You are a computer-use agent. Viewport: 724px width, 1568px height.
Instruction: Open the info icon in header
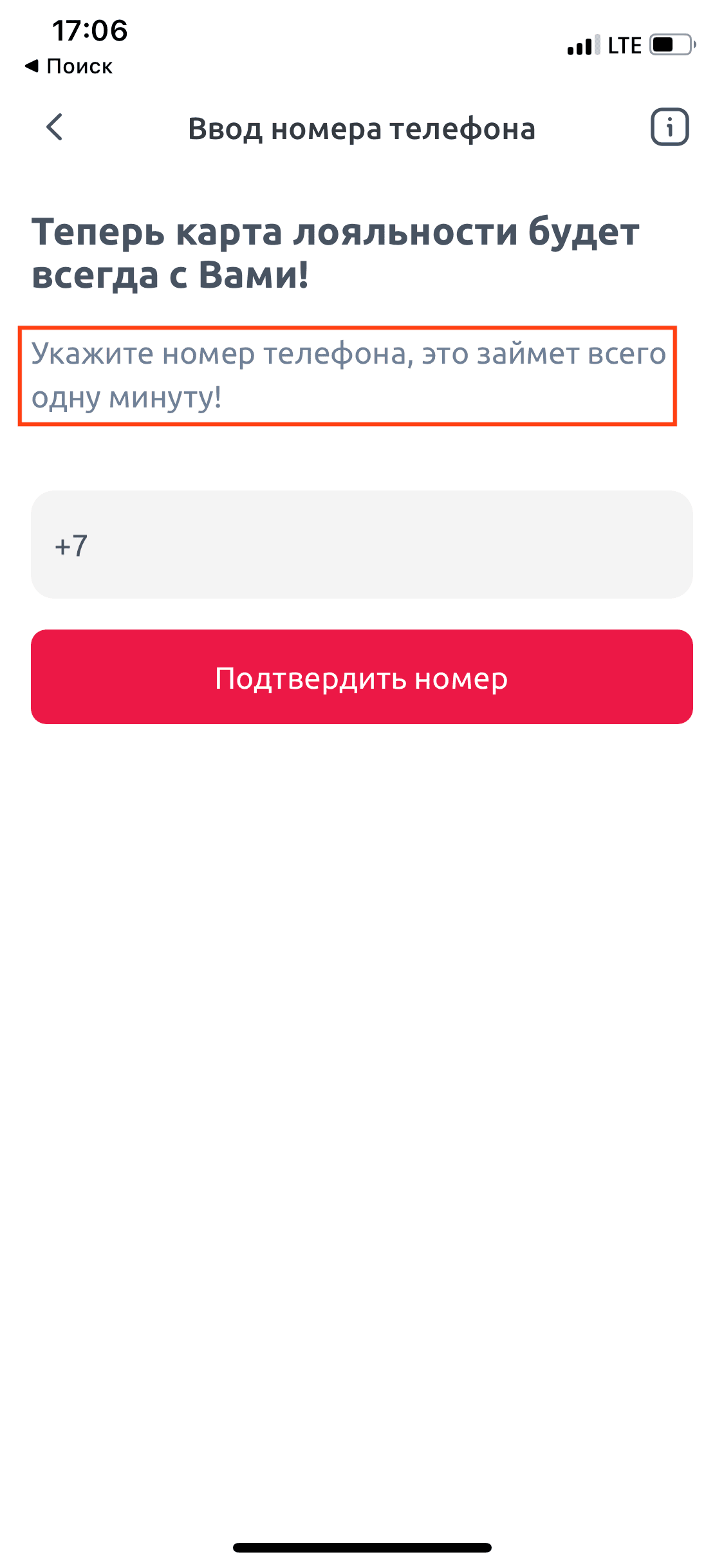coord(669,127)
